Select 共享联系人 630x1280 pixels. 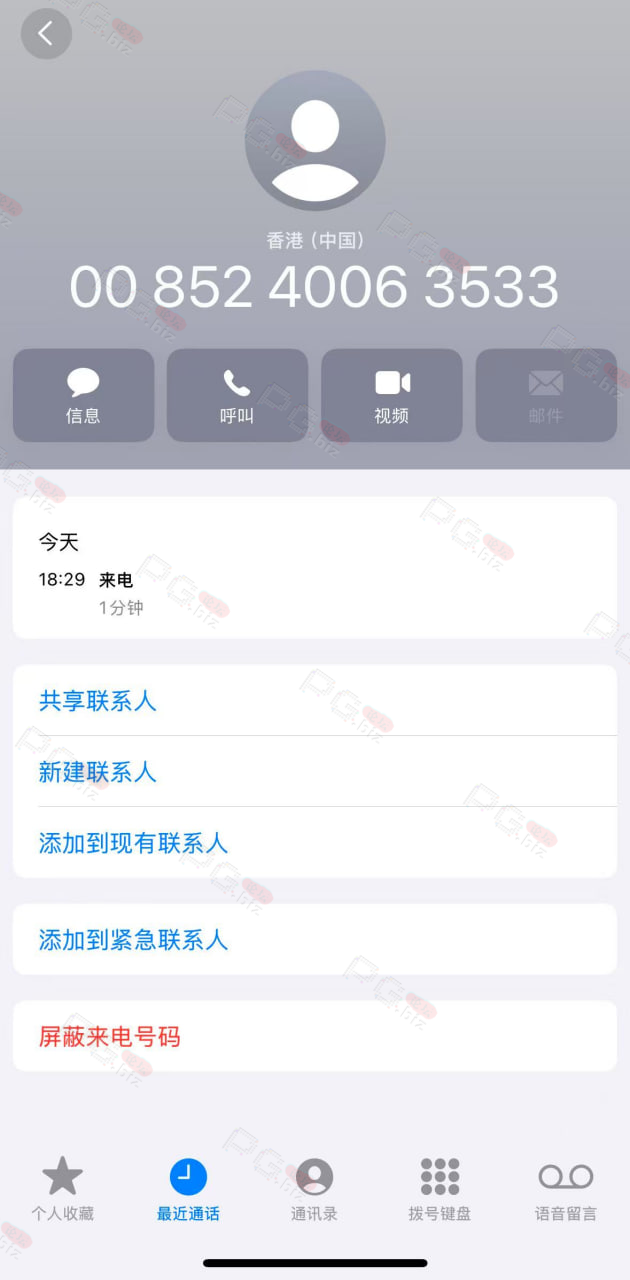(x=315, y=701)
